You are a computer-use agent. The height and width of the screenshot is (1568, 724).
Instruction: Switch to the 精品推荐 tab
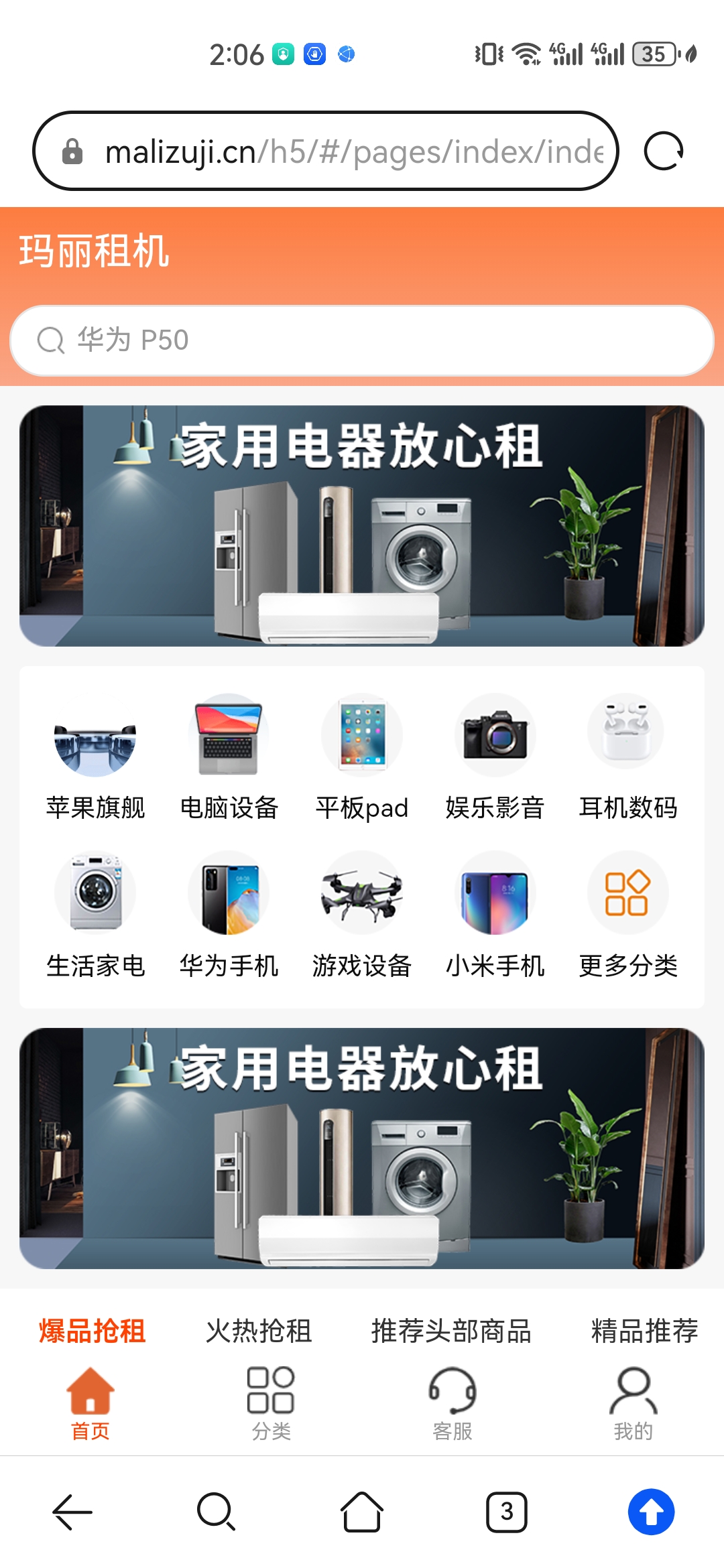[645, 1331]
